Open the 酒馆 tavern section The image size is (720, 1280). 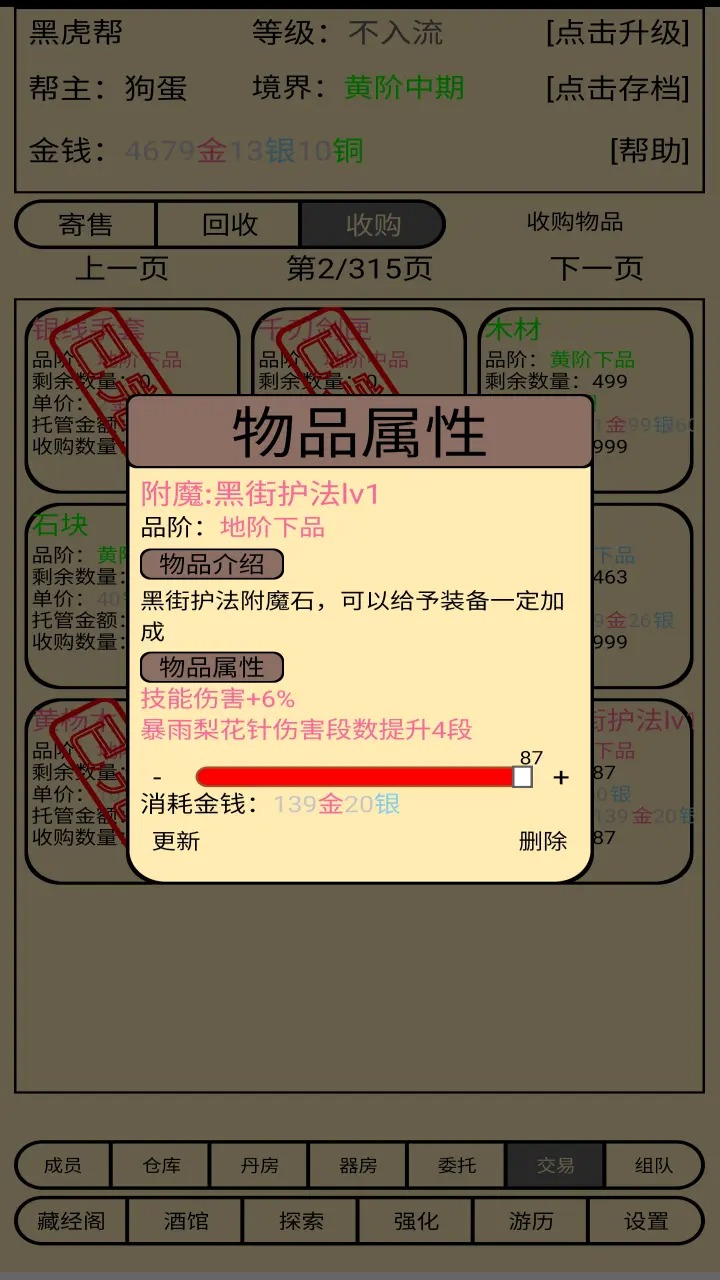186,1221
